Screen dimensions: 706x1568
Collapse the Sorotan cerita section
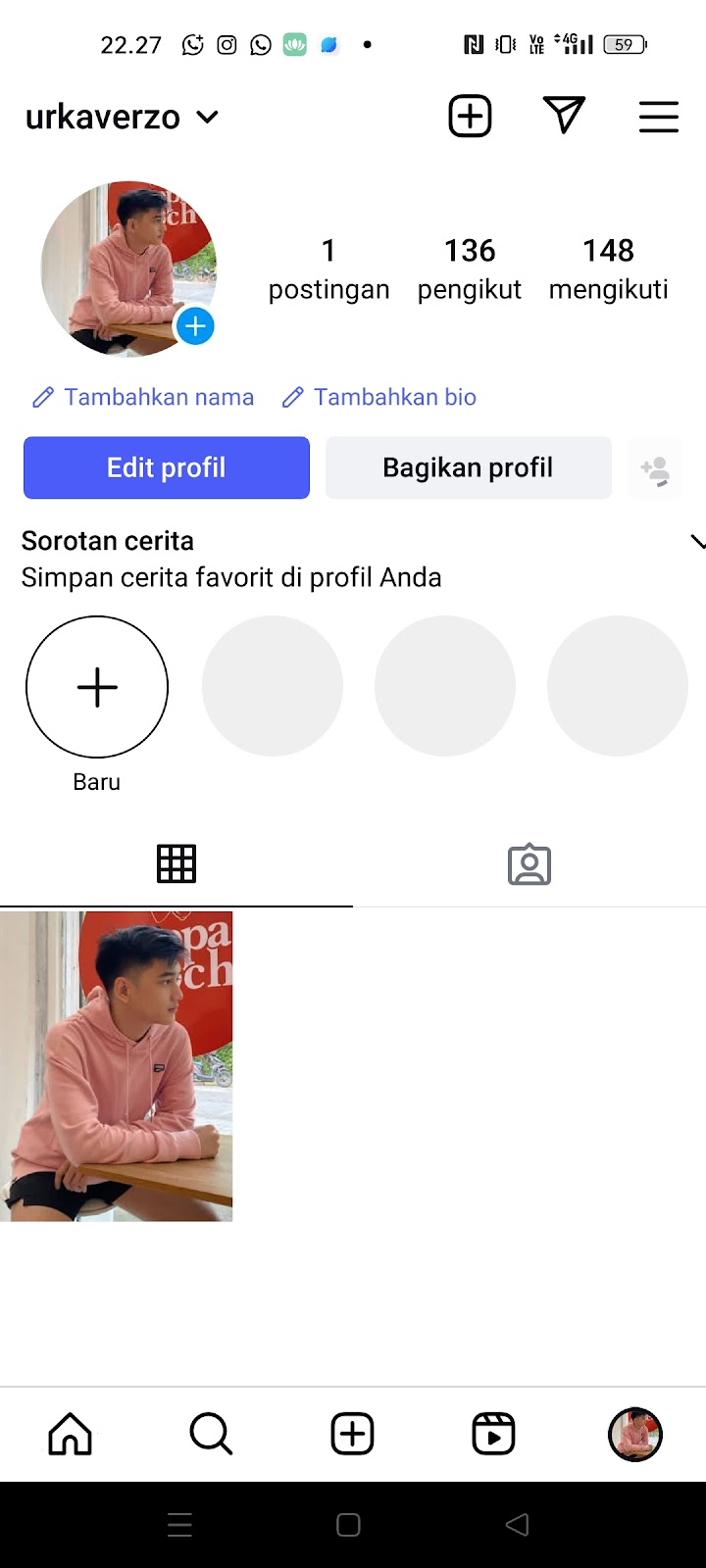tap(697, 541)
